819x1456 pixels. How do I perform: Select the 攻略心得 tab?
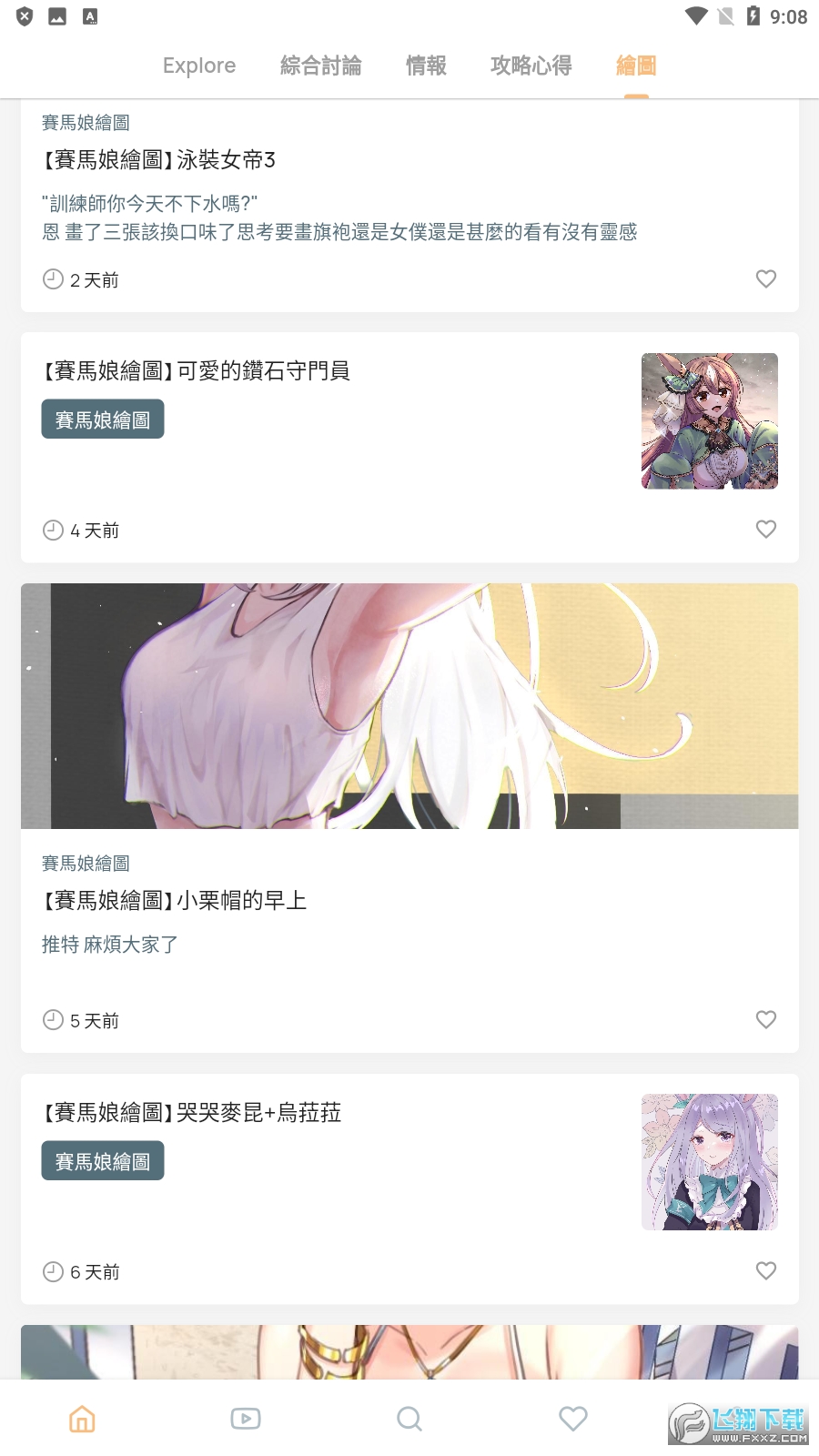click(x=531, y=66)
